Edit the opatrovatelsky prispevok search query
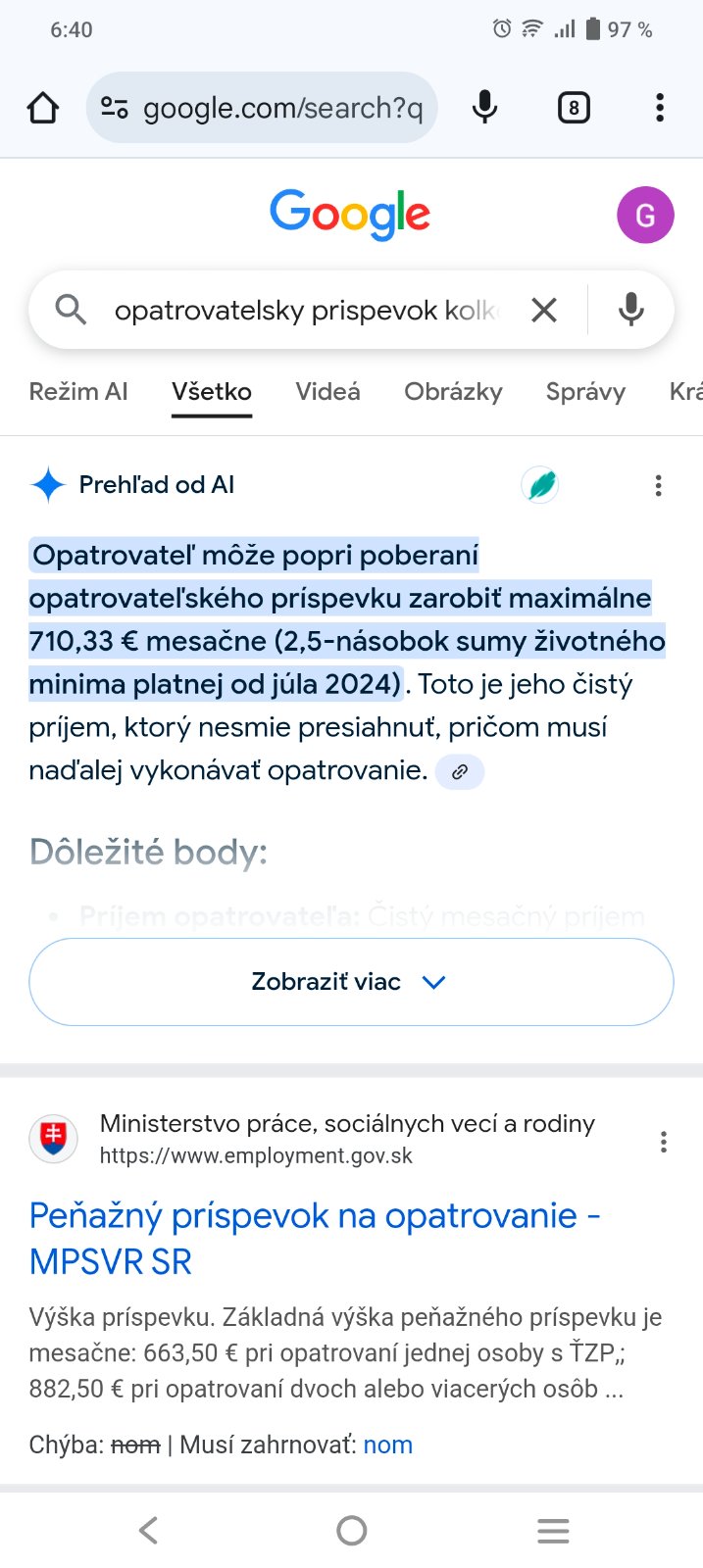The height and width of the screenshot is (1568, 703). 306,311
